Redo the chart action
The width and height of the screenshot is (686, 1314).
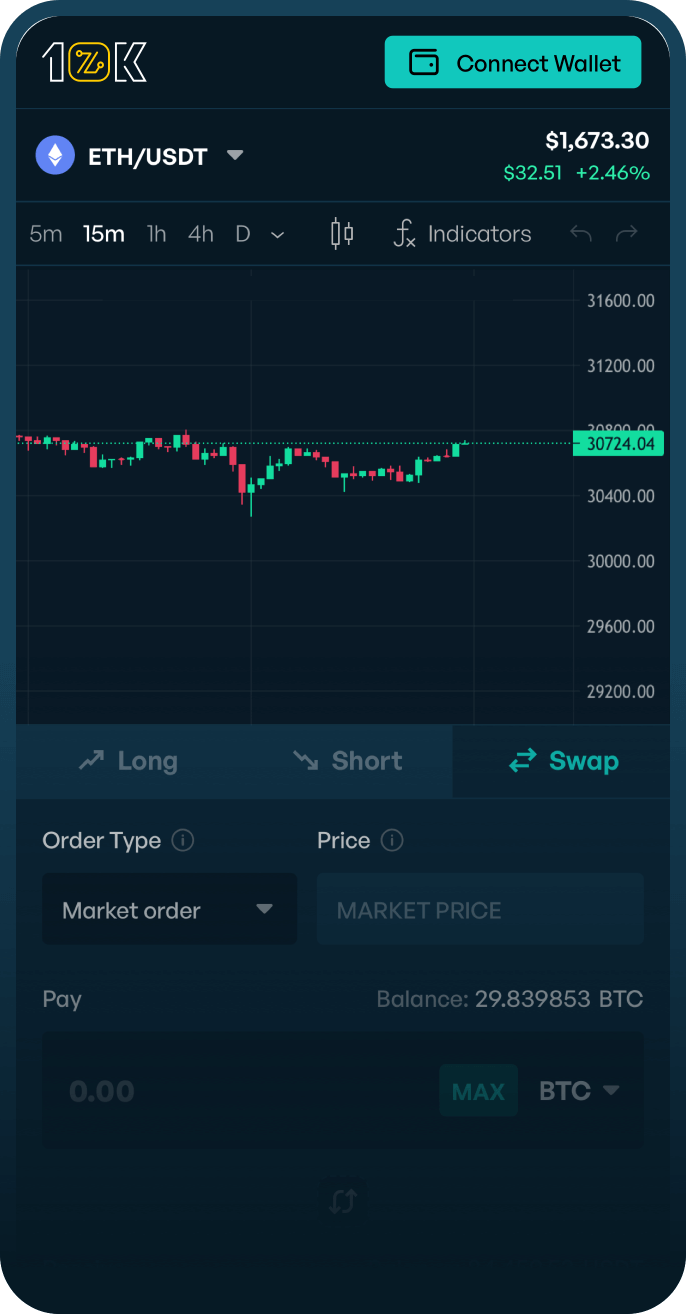click(627, 234)
